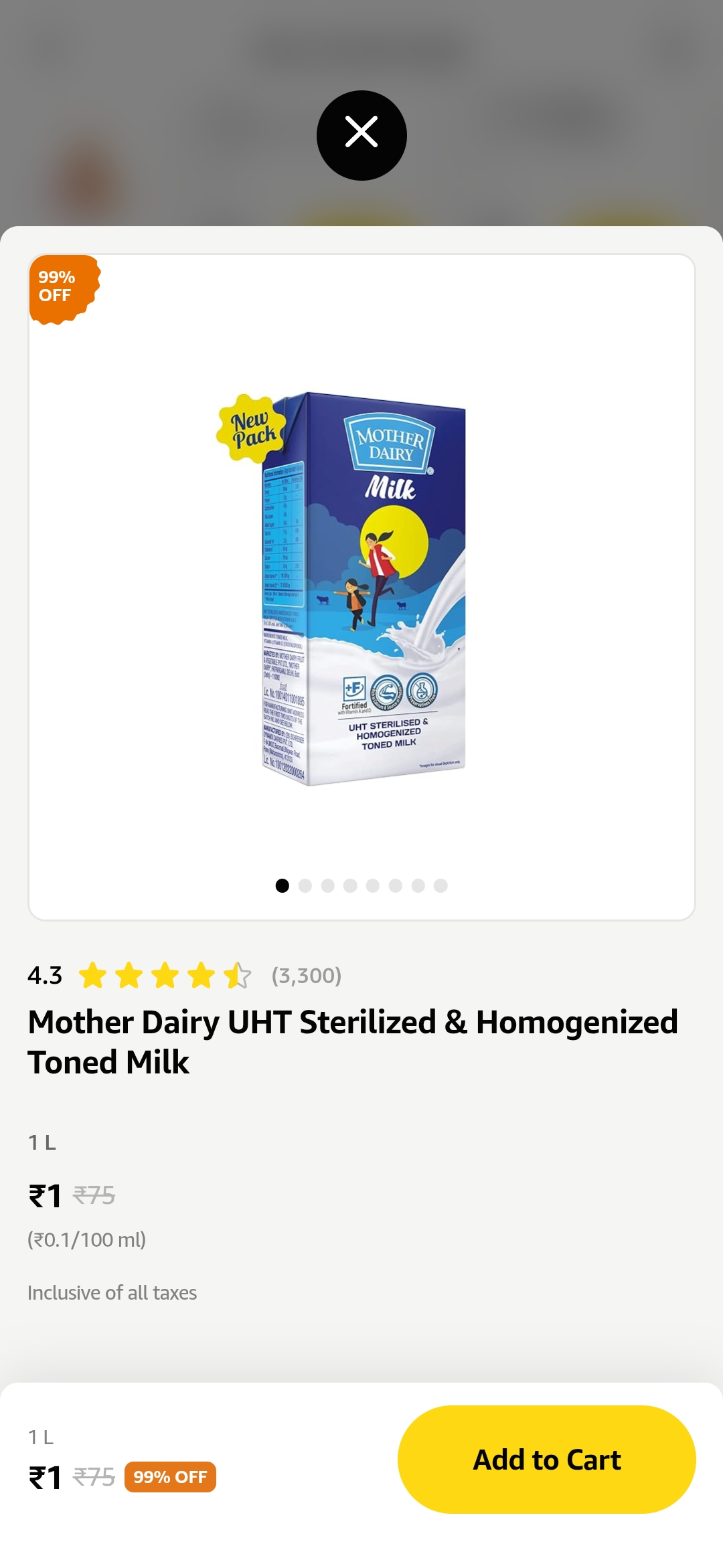Add Mother Dairy milk to cart

pos(546,1459)
